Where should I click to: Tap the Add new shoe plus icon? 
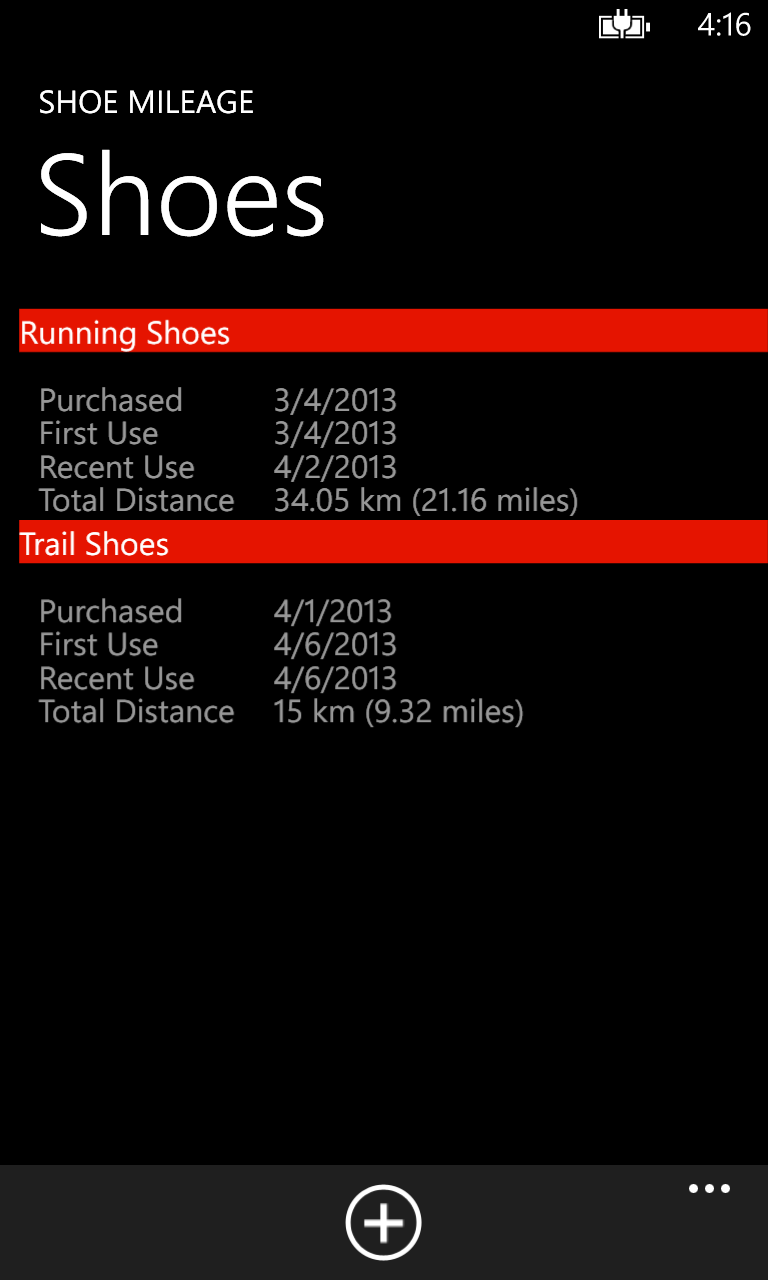tap(383, 1221)
